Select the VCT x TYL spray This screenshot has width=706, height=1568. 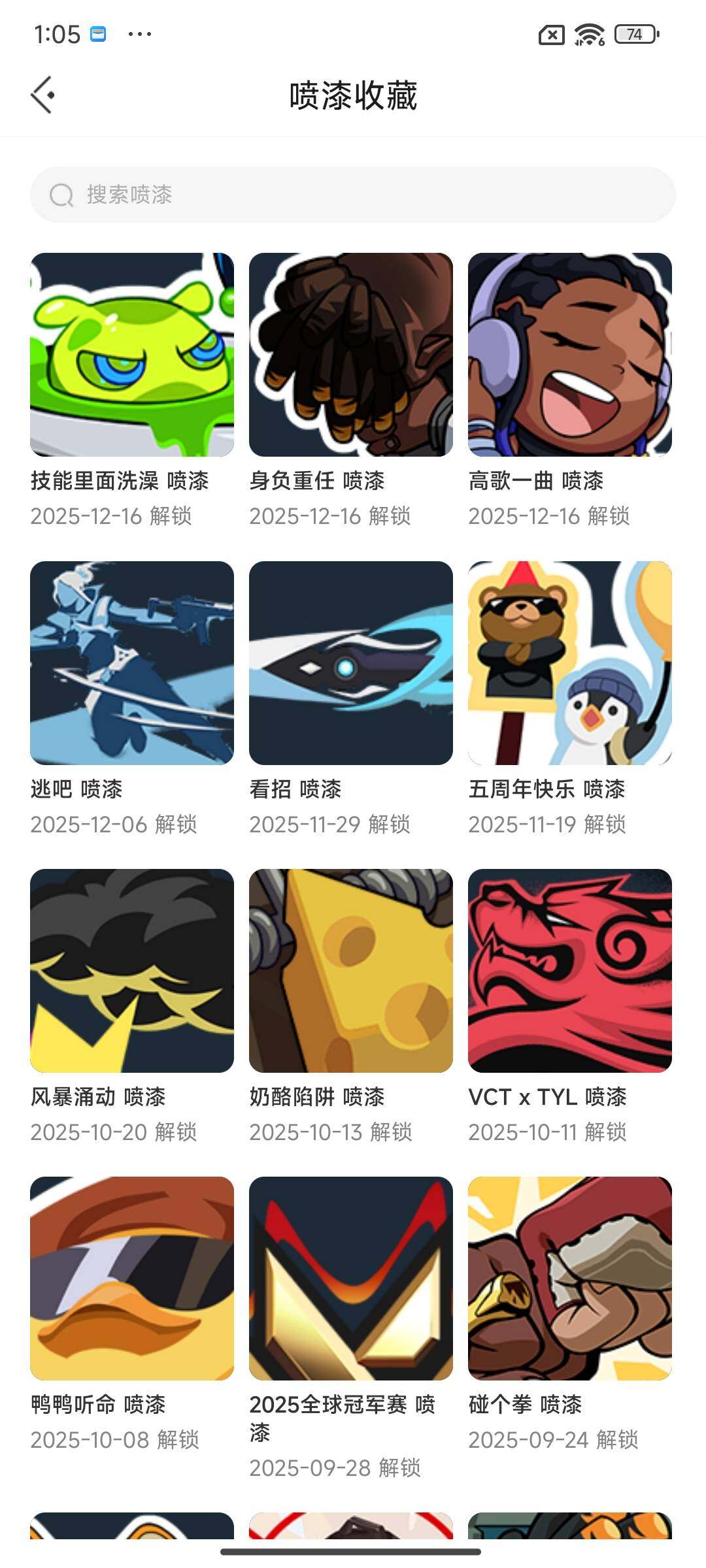pos(570,971)
